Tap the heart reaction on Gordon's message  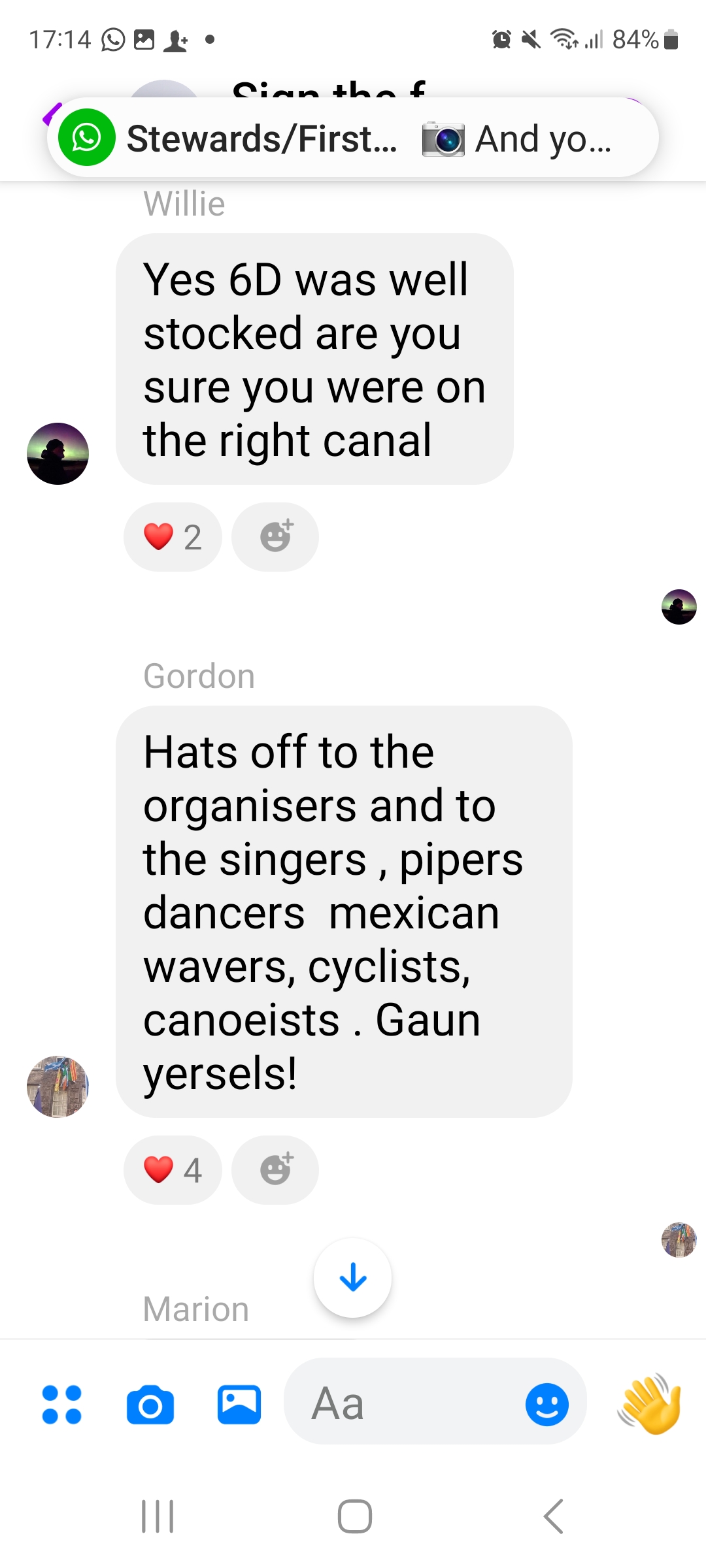point(173,1169)
